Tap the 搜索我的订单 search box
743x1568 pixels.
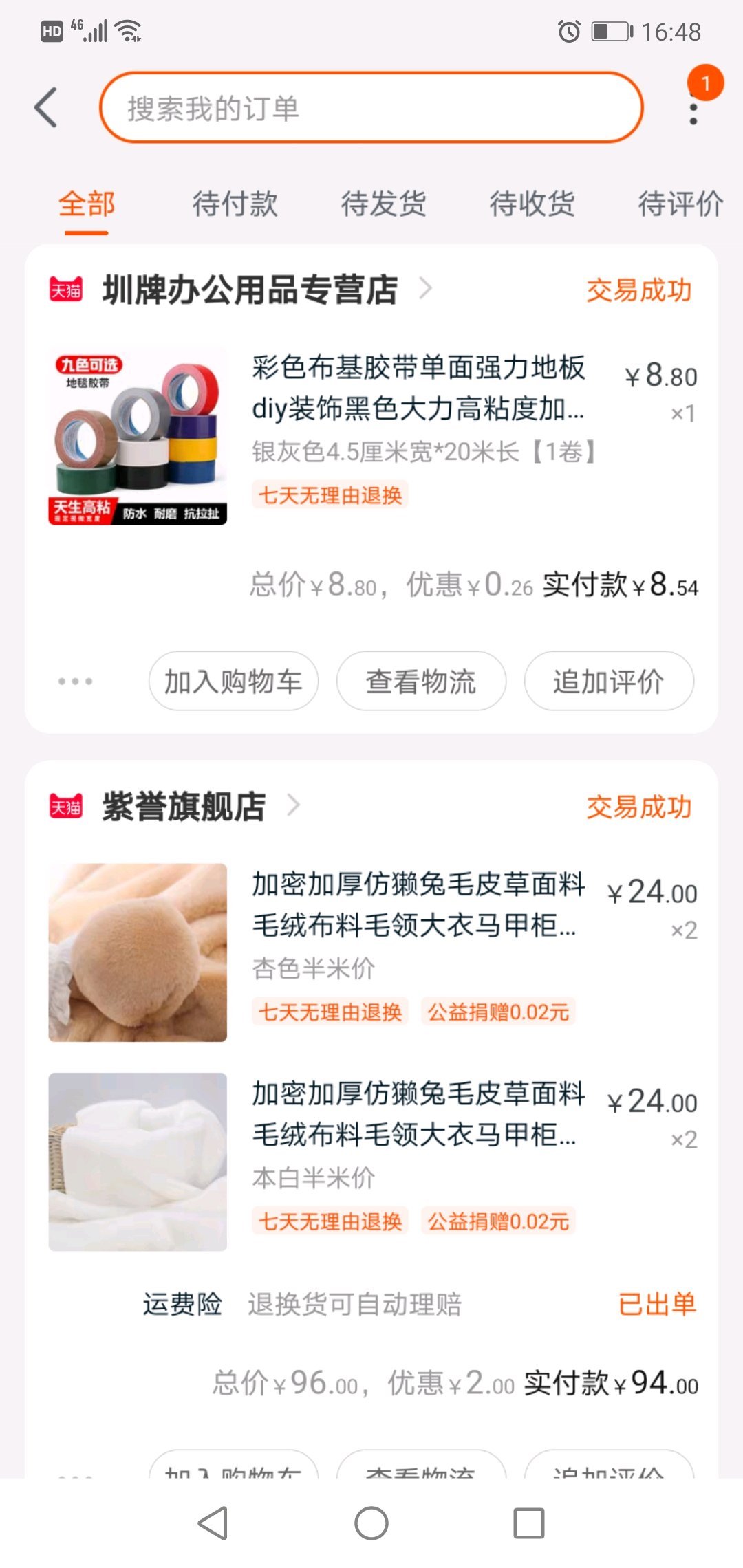[x=371, y=108]
